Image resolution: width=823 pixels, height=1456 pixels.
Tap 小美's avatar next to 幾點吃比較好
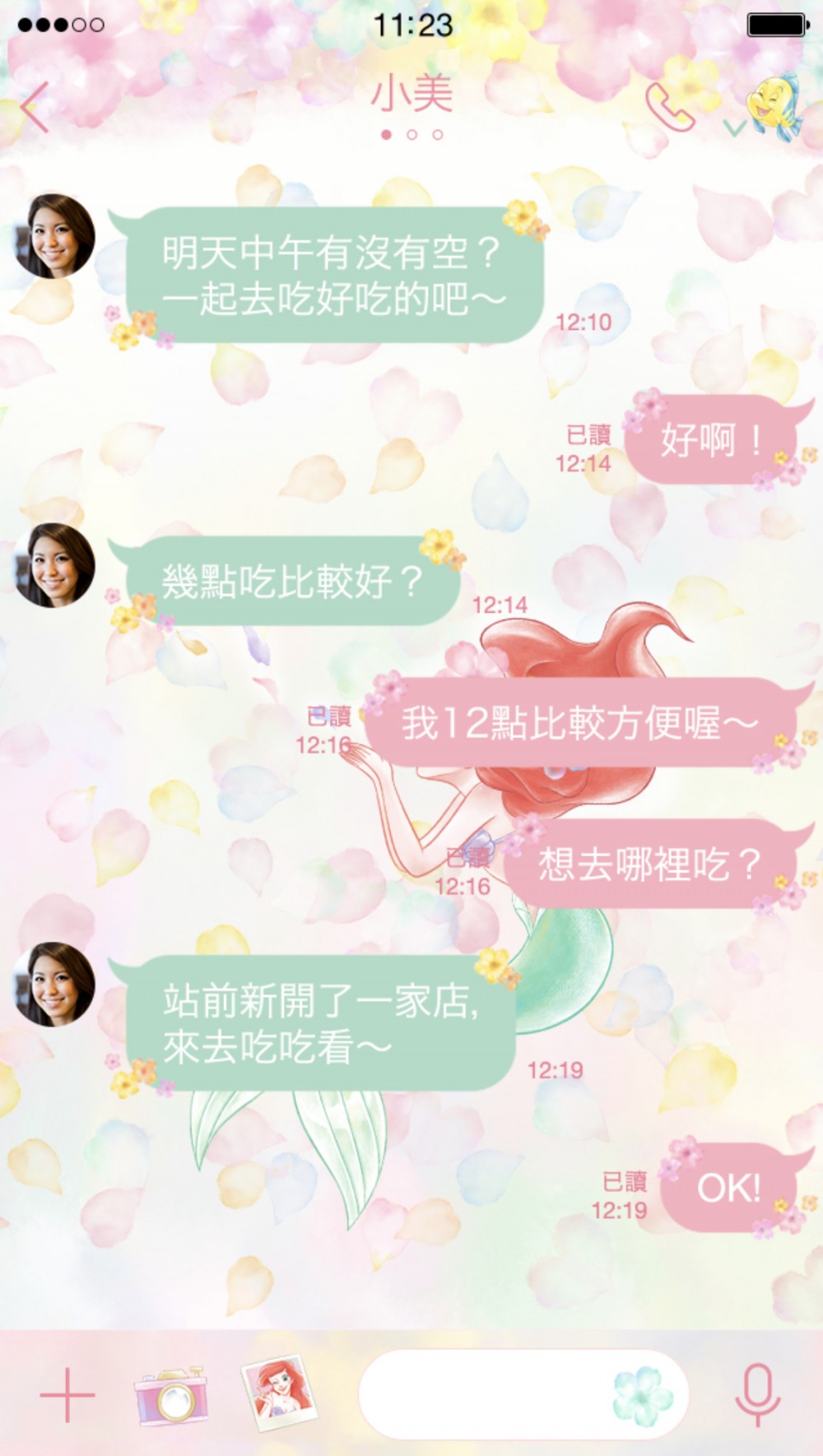54,566
